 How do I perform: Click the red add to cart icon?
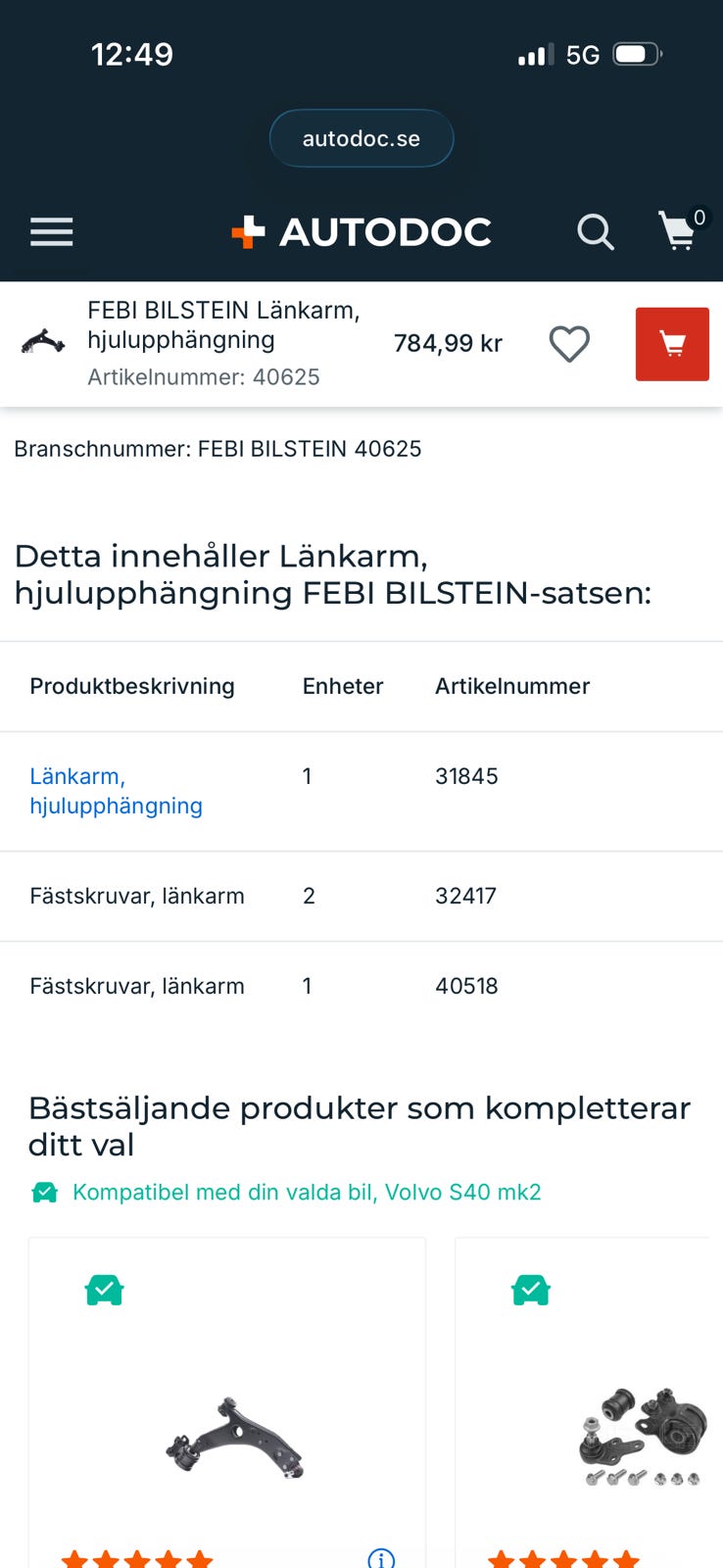[x=672, y=343]
